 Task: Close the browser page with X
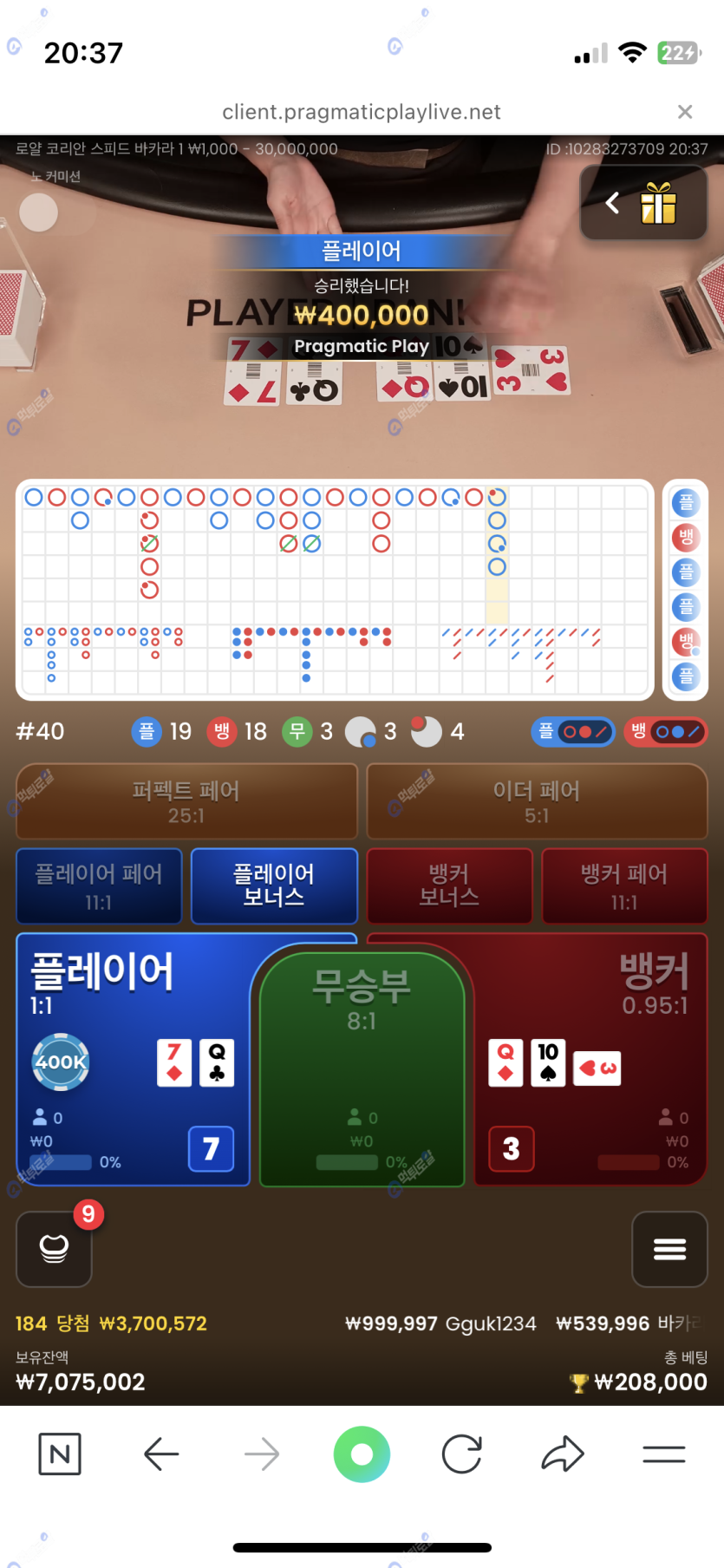pos(684,112)
